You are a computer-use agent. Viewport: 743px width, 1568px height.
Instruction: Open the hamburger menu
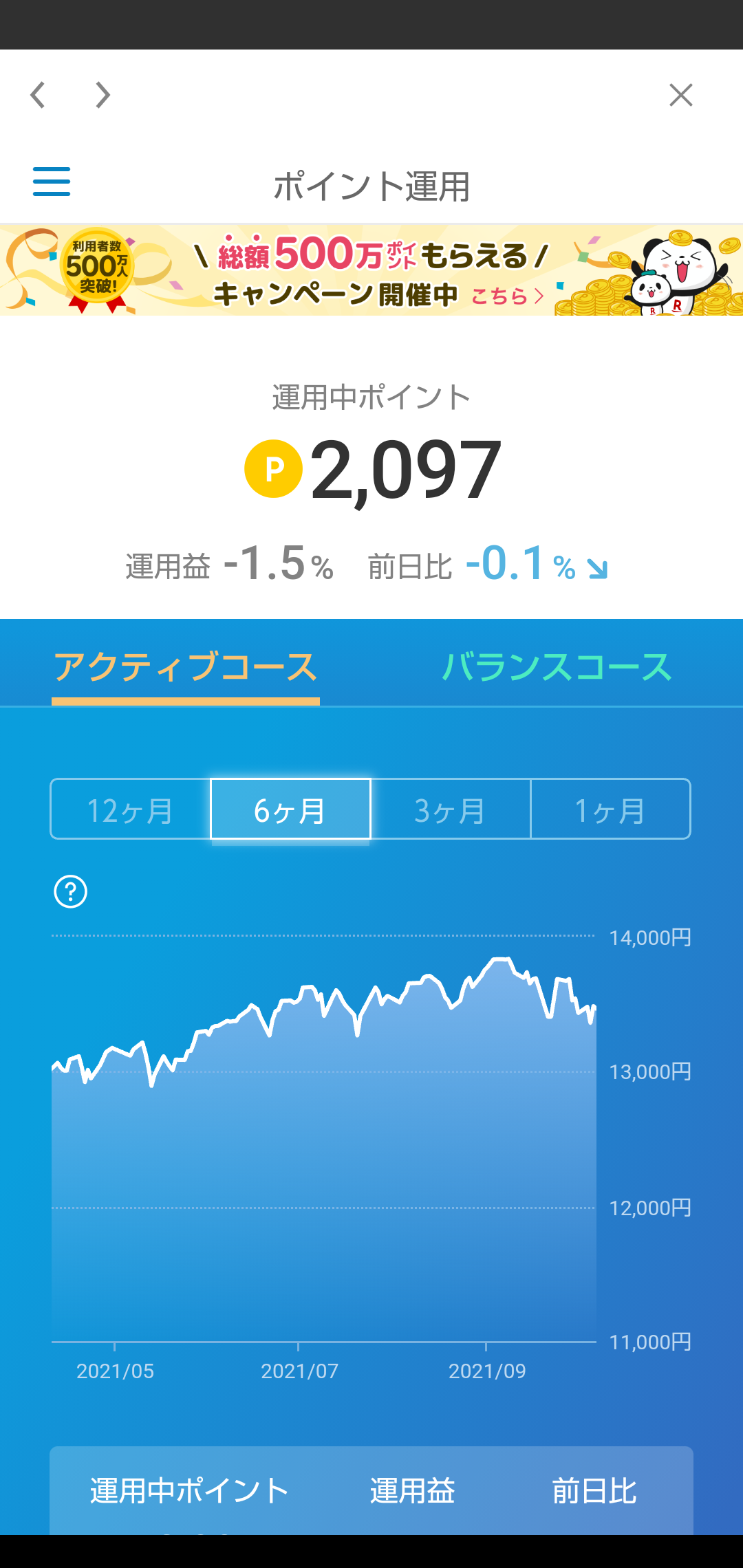(x=52, y=182)
